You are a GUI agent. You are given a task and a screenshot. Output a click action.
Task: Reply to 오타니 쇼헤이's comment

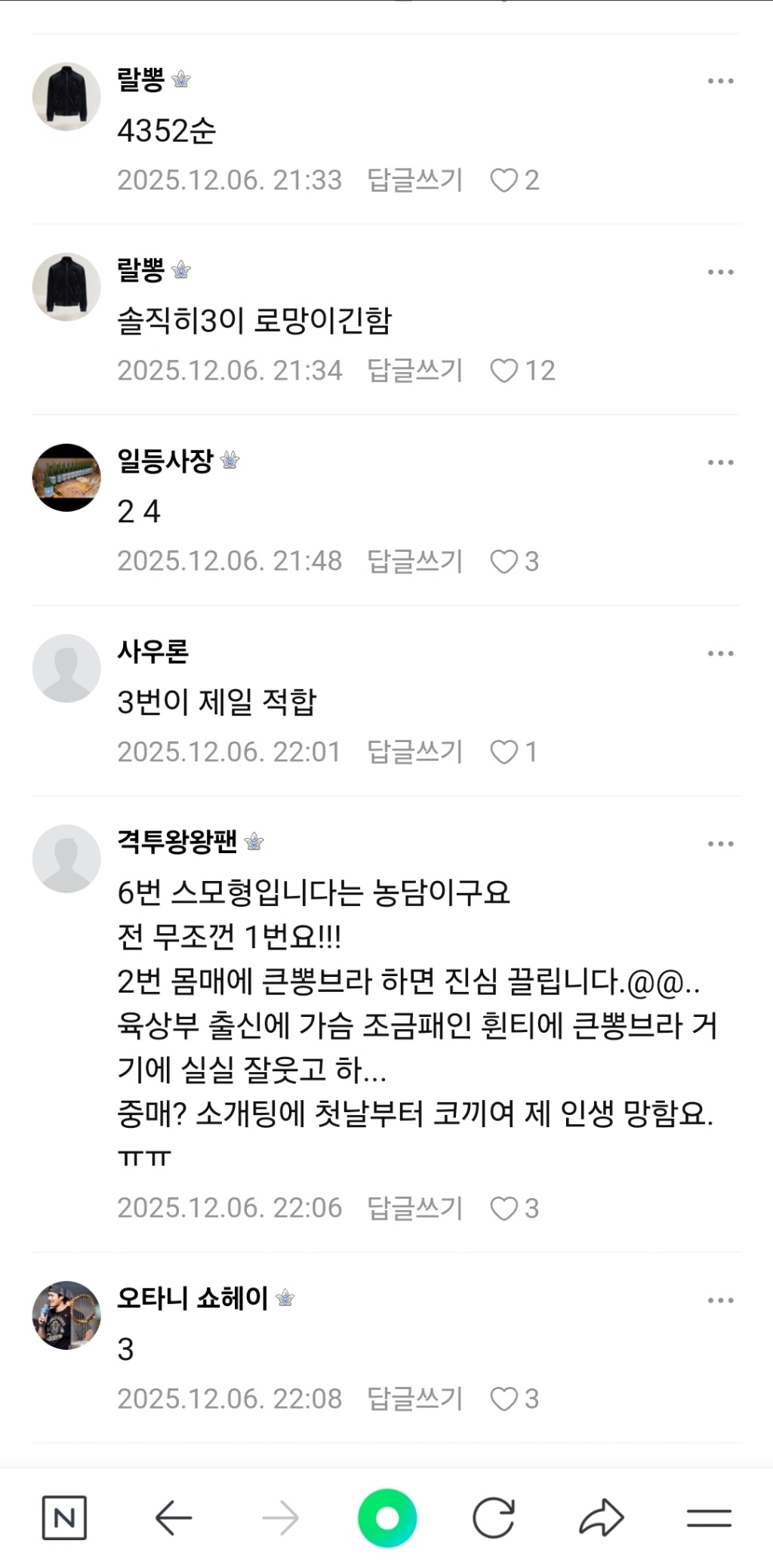(414, 1399)
